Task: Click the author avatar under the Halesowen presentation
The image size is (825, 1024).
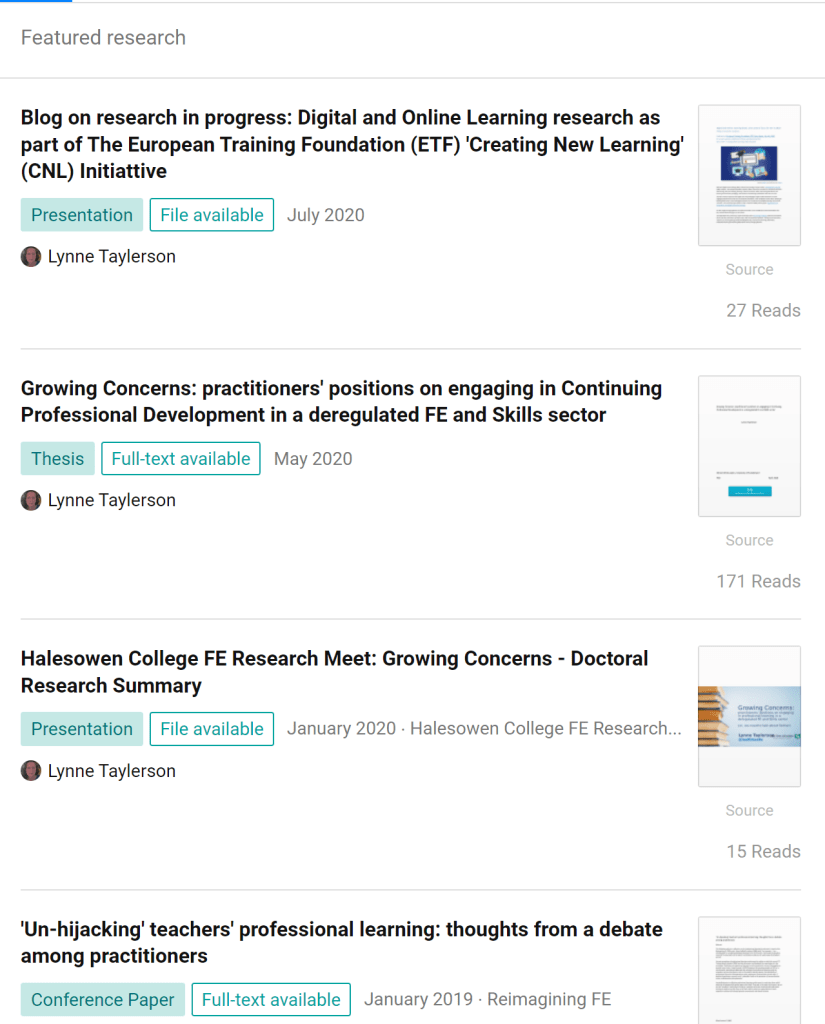Action: coord(31,771)
